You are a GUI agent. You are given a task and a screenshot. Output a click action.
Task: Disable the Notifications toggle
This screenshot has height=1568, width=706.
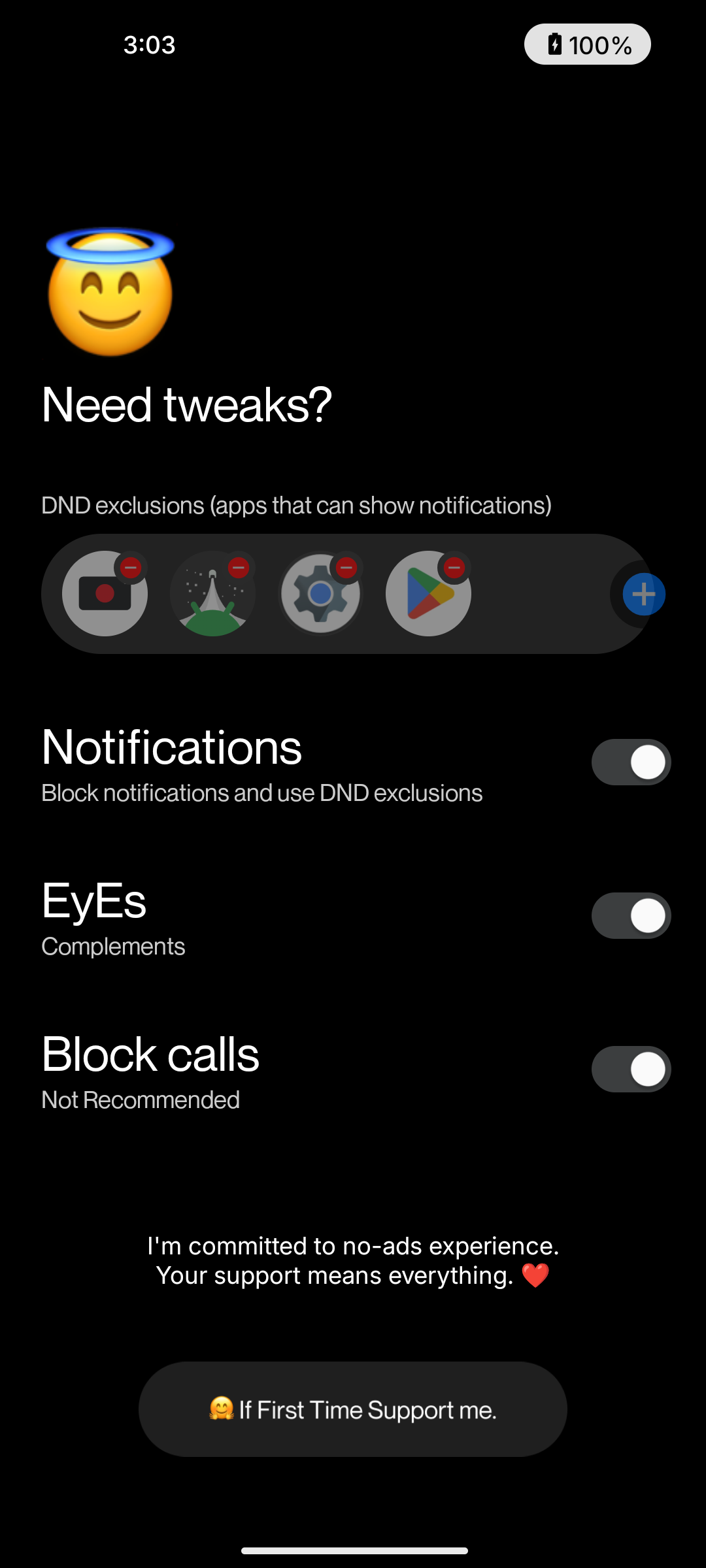tap(630, 762)
